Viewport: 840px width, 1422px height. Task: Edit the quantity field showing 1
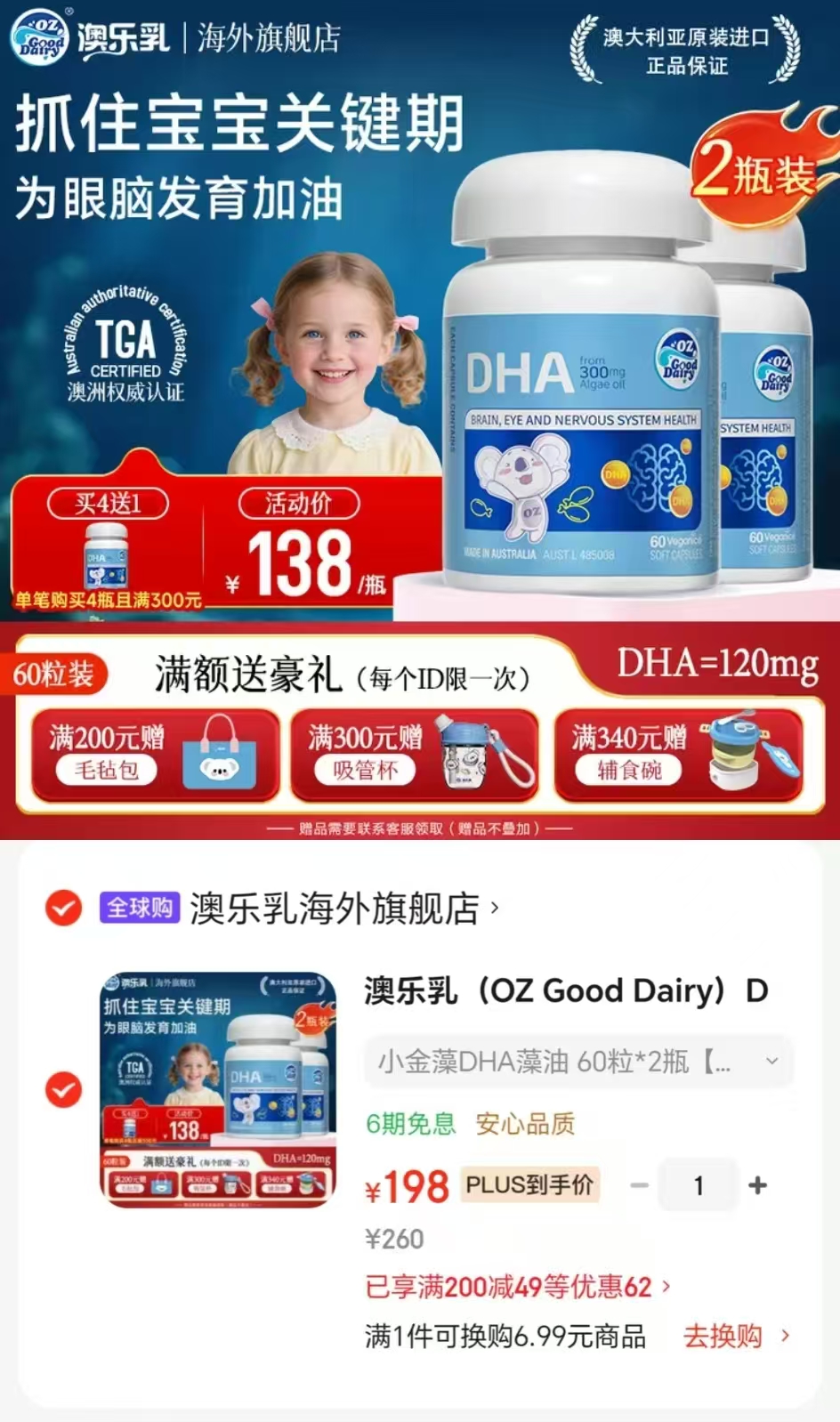click(x=699, y=1185)
